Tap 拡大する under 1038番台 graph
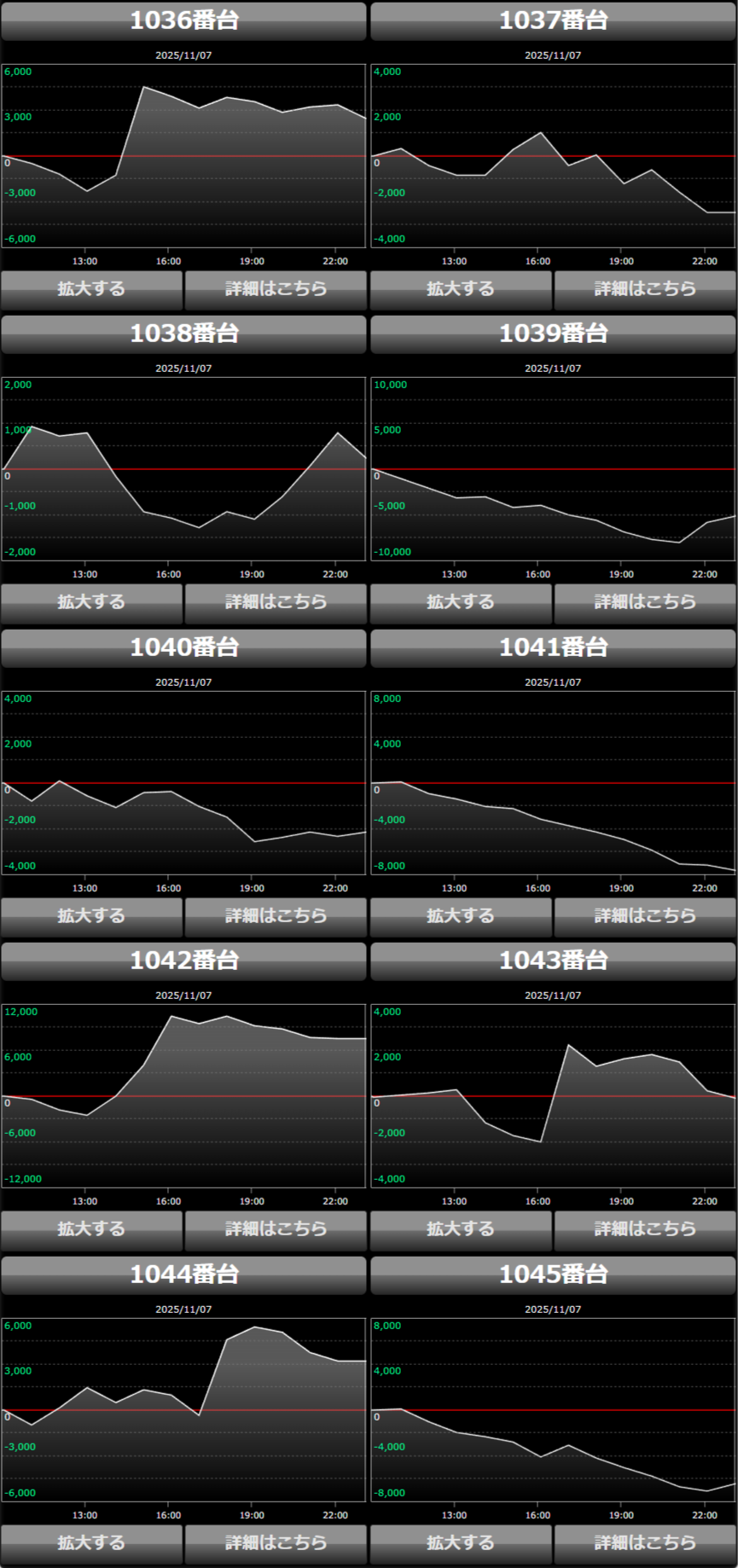Image resolution: width=738 pixels, height=1568 pixels. (91, 602)
